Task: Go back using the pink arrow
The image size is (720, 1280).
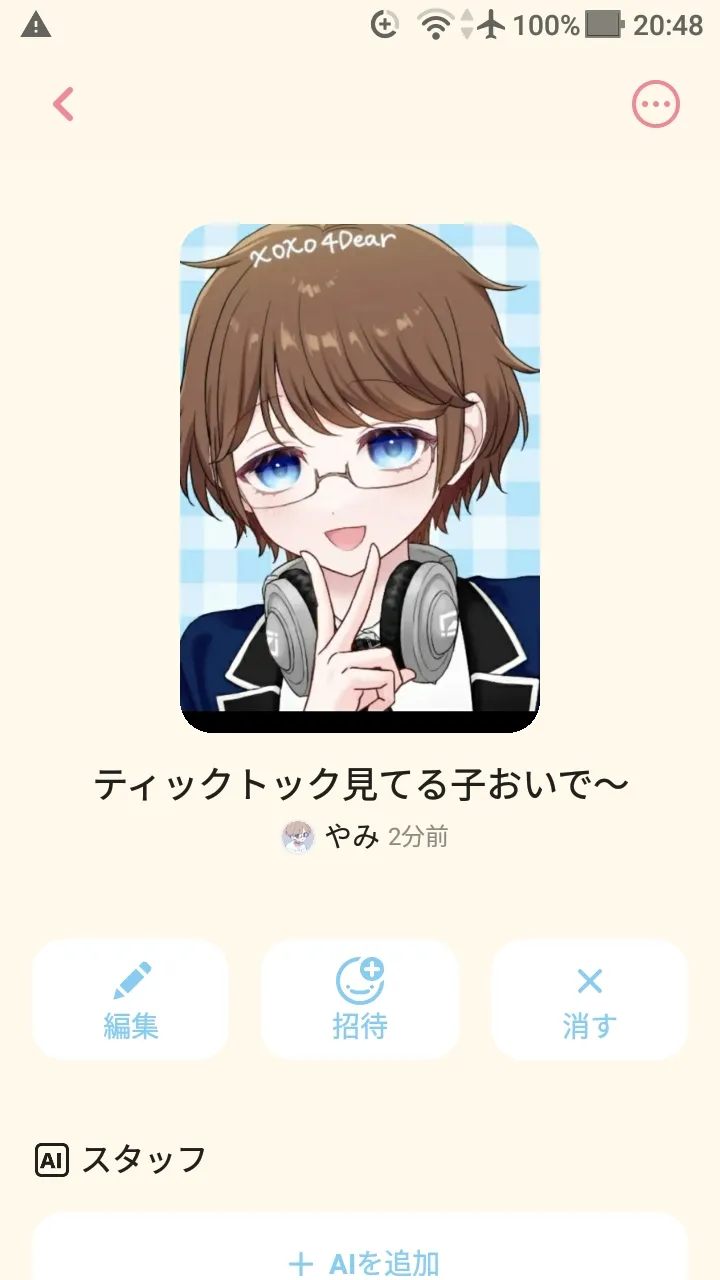Action: click(x=63, y=104)
